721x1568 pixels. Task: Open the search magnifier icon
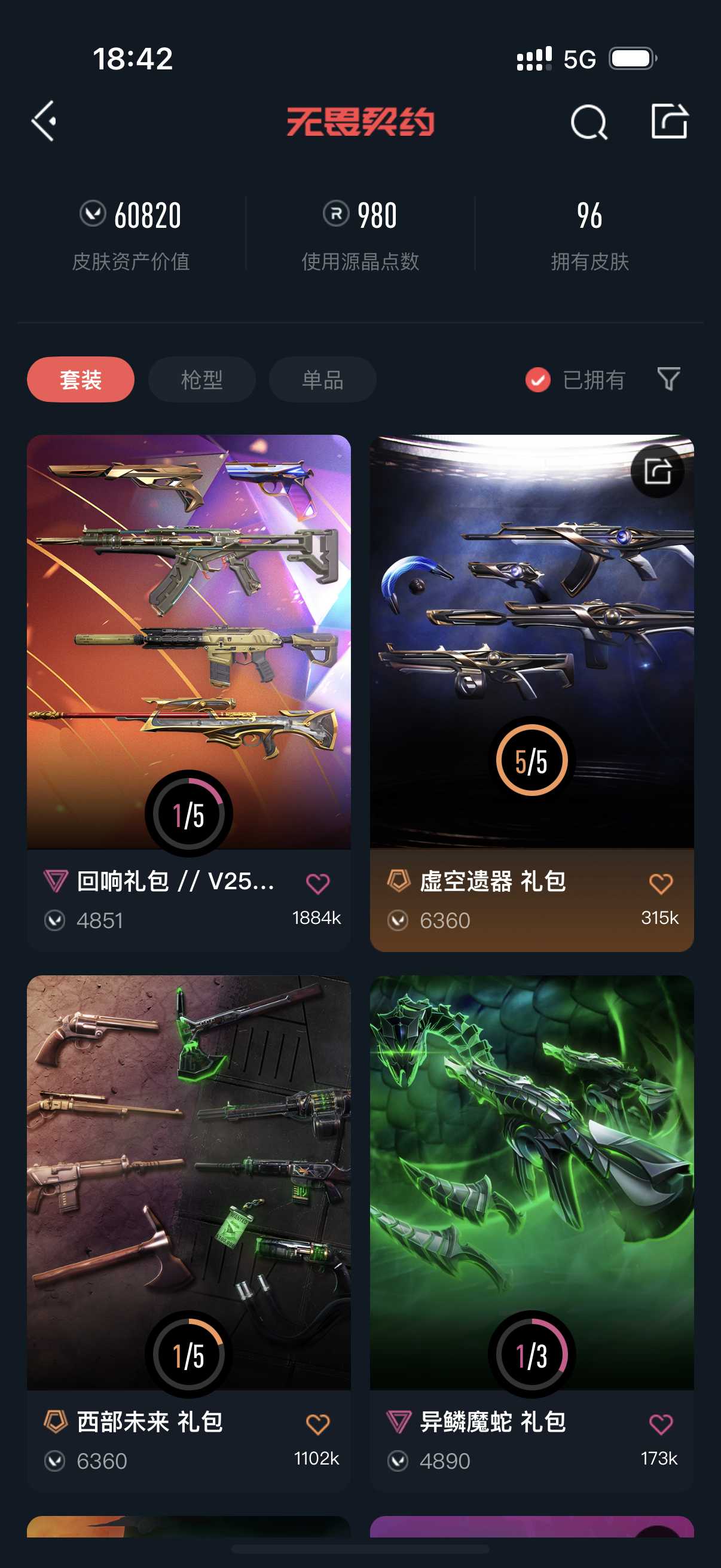[588, 123]
